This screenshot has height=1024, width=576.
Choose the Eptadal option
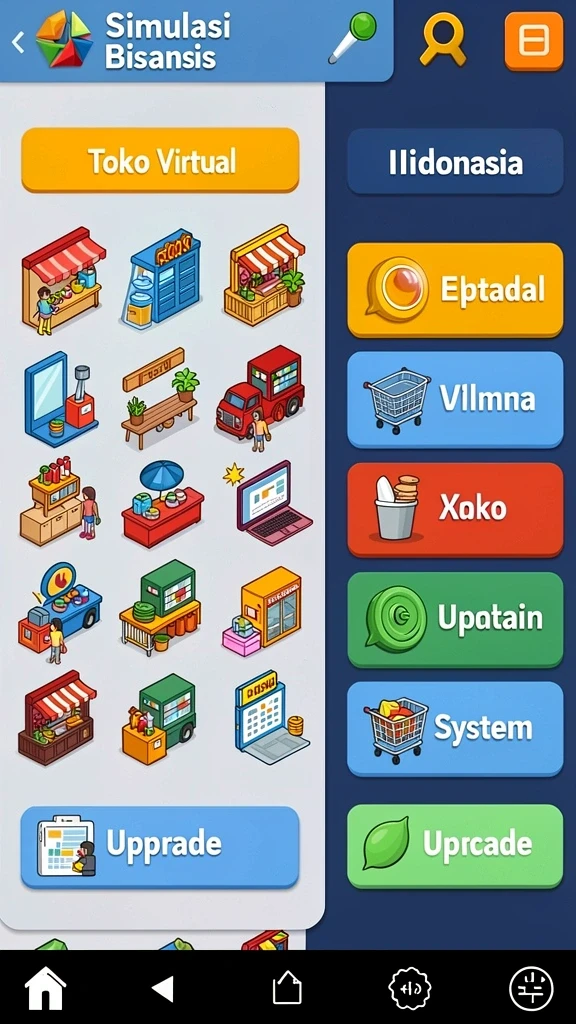(455, 290)
